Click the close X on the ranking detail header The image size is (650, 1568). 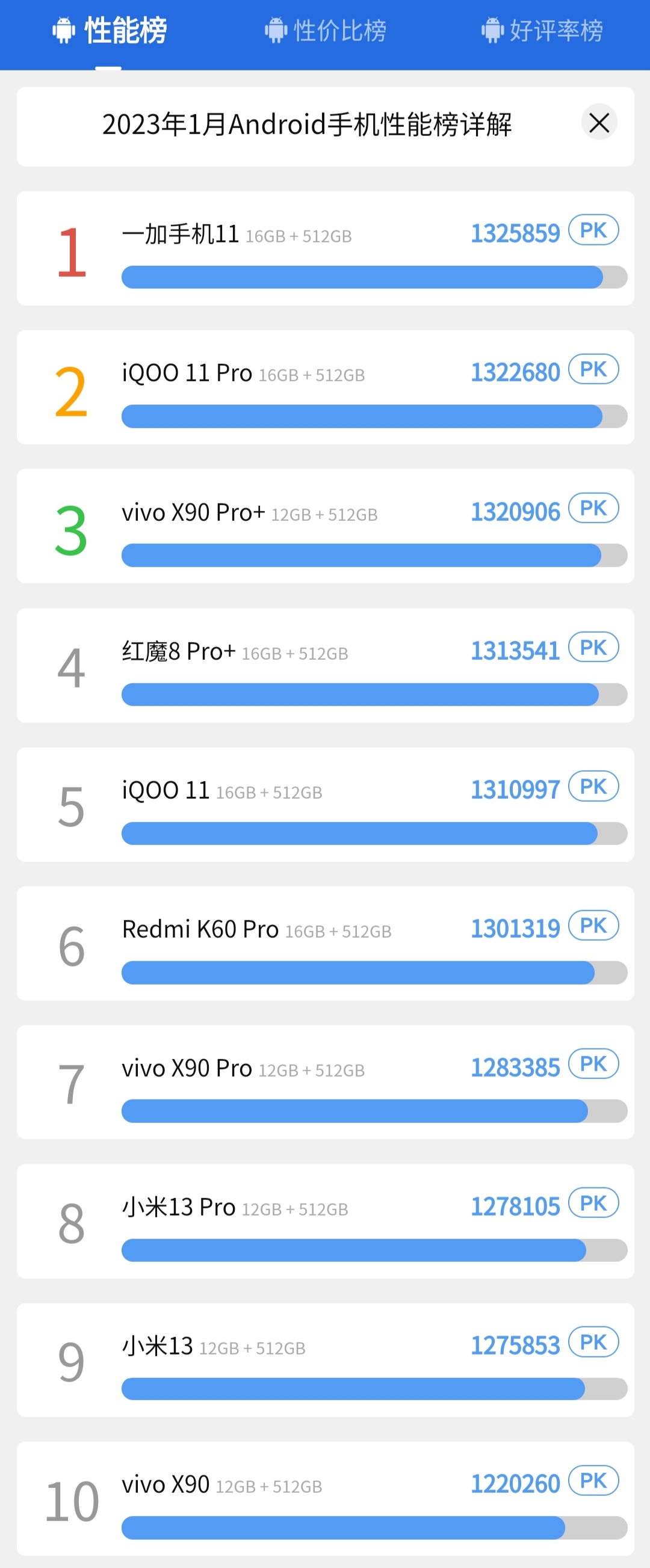tap(599, 122)
